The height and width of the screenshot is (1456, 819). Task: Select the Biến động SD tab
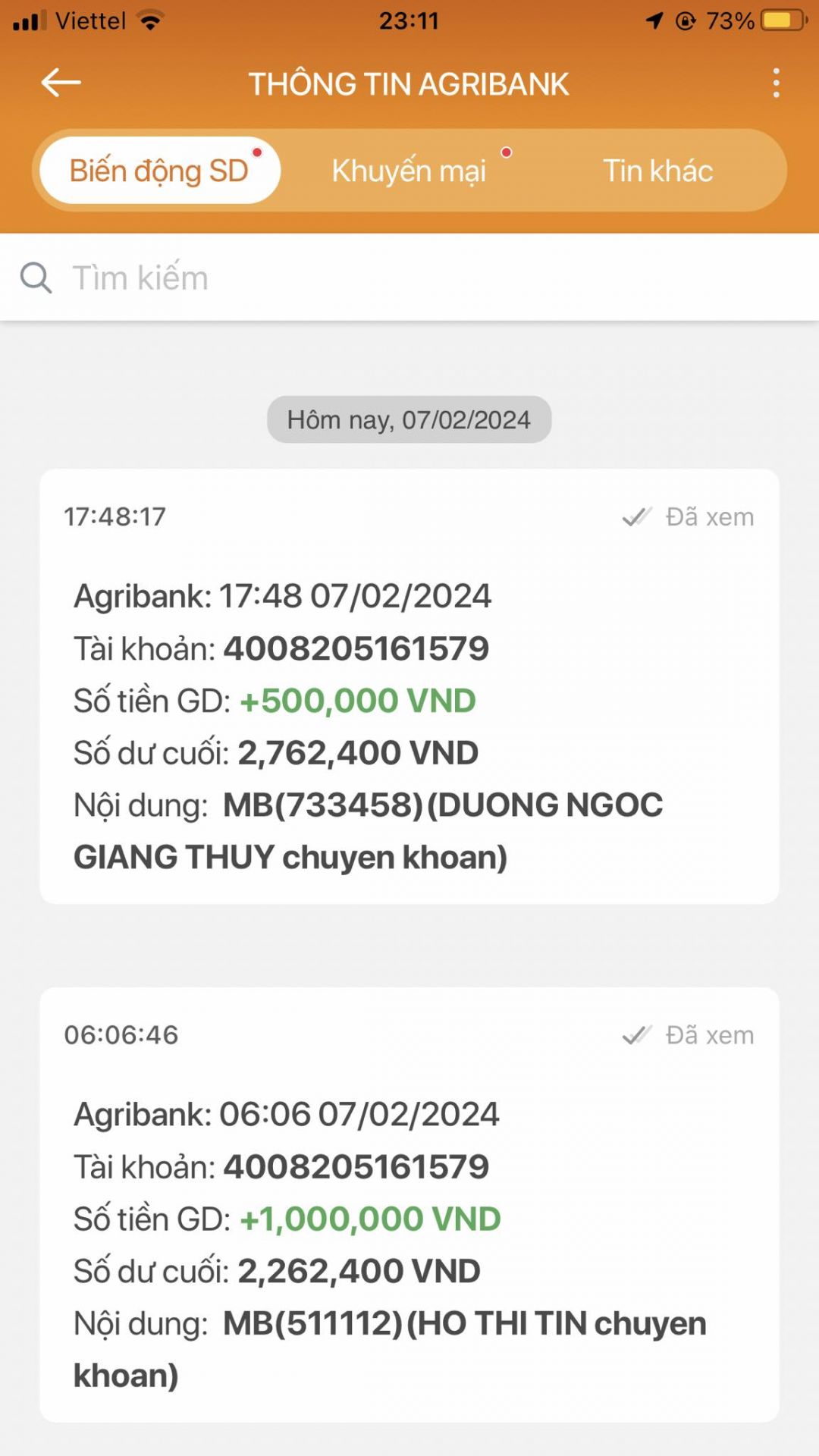[160, 171]
